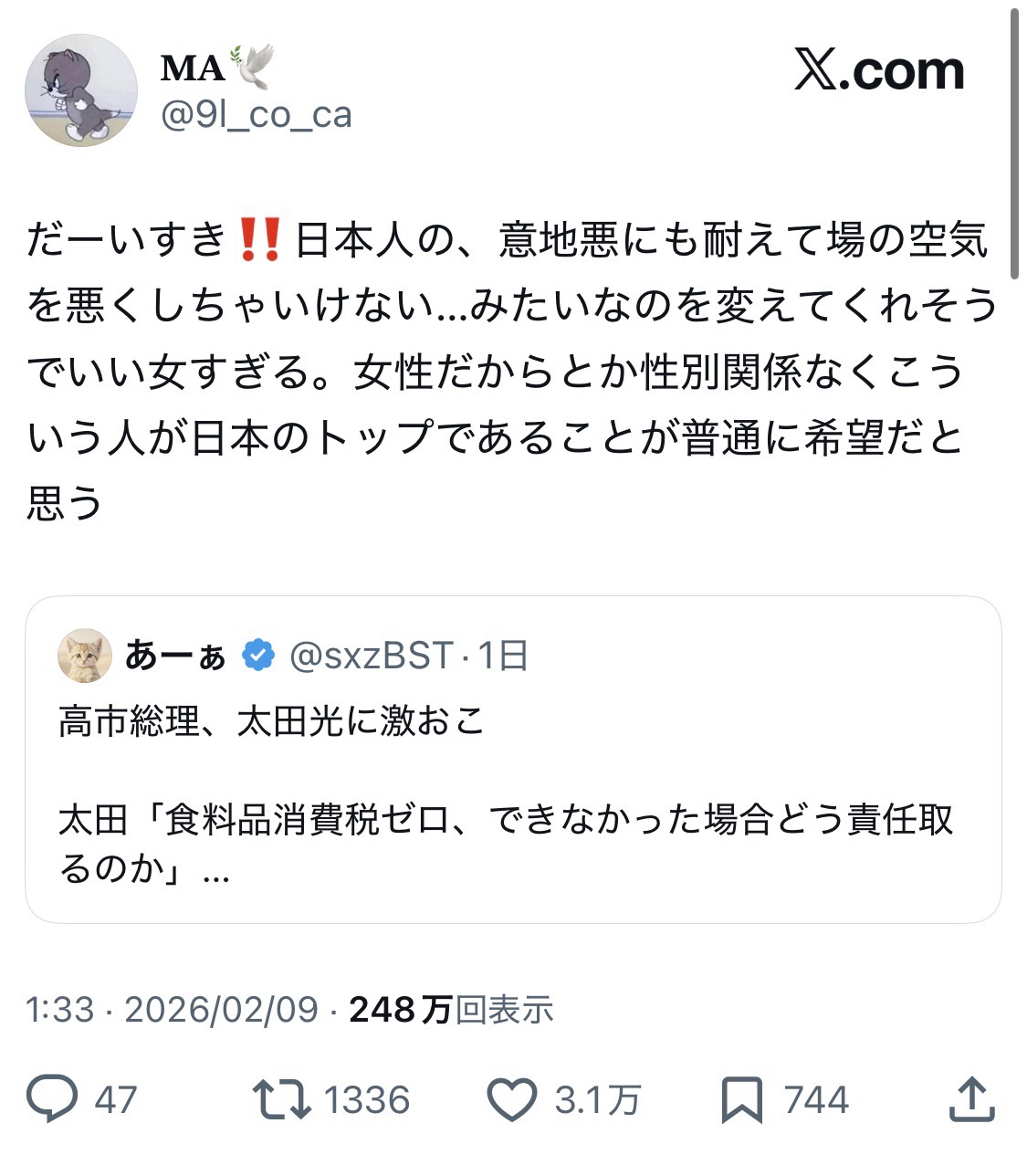View the 248万 view count analytics
This screenshot has height=1176, width=1027.
click(451, 1010)
